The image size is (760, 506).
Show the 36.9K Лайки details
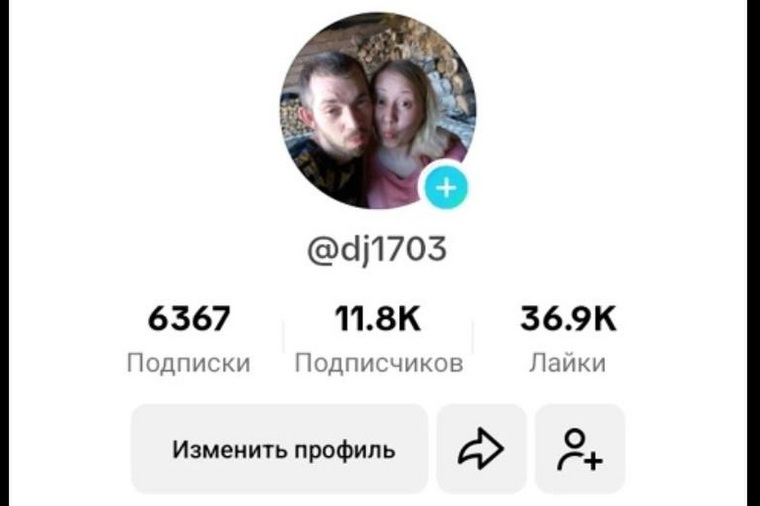coord(568,339)
